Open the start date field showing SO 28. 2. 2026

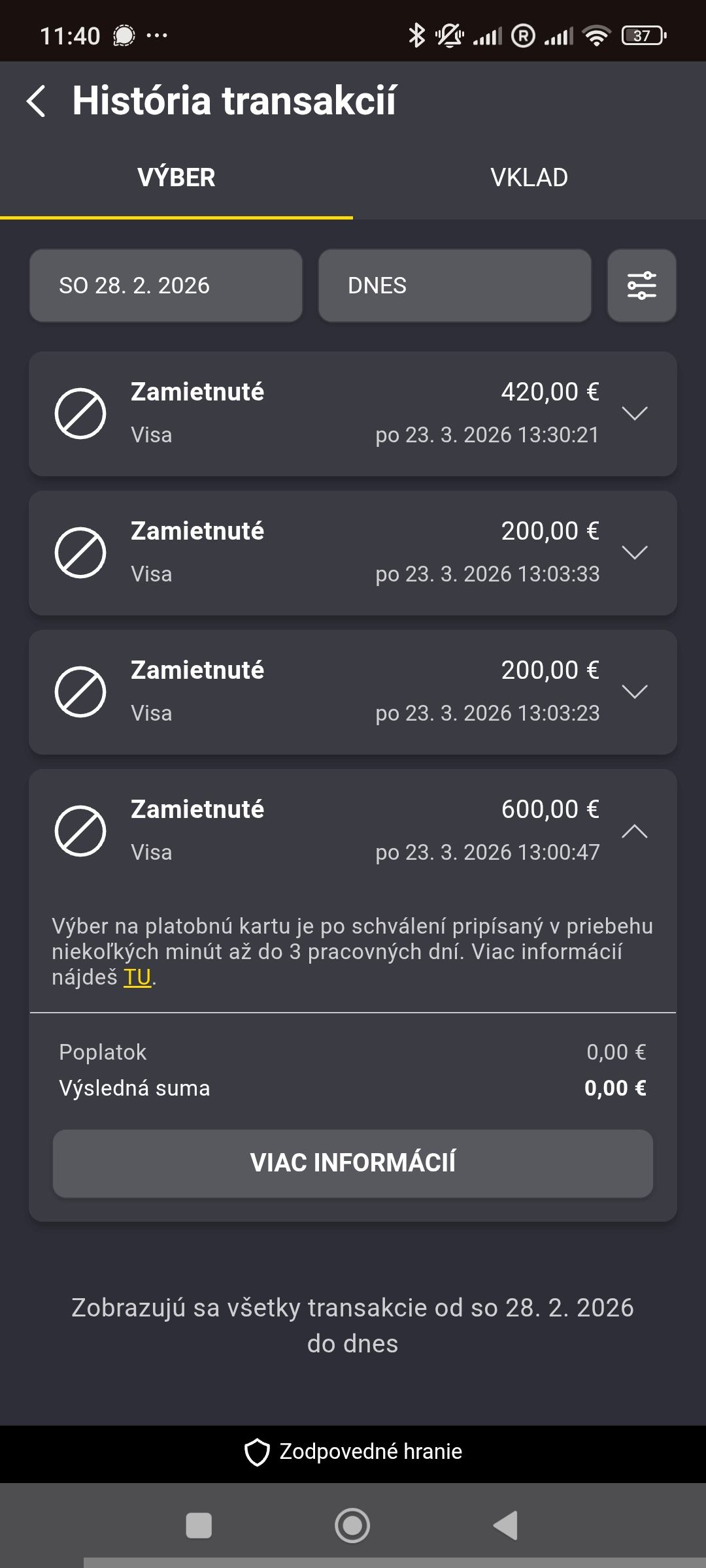coord(165,286)
